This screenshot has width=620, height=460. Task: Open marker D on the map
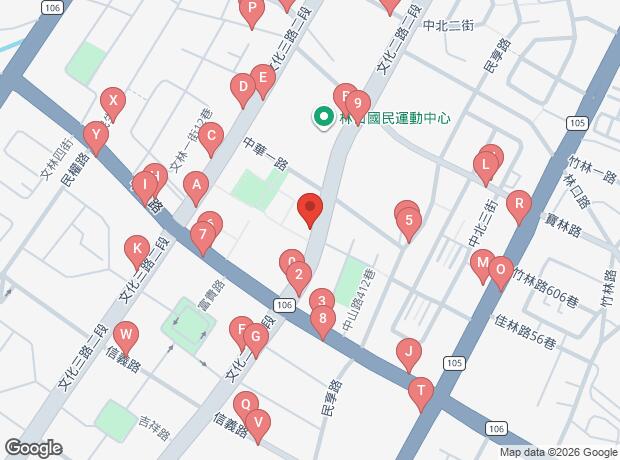tap(242, 87)
